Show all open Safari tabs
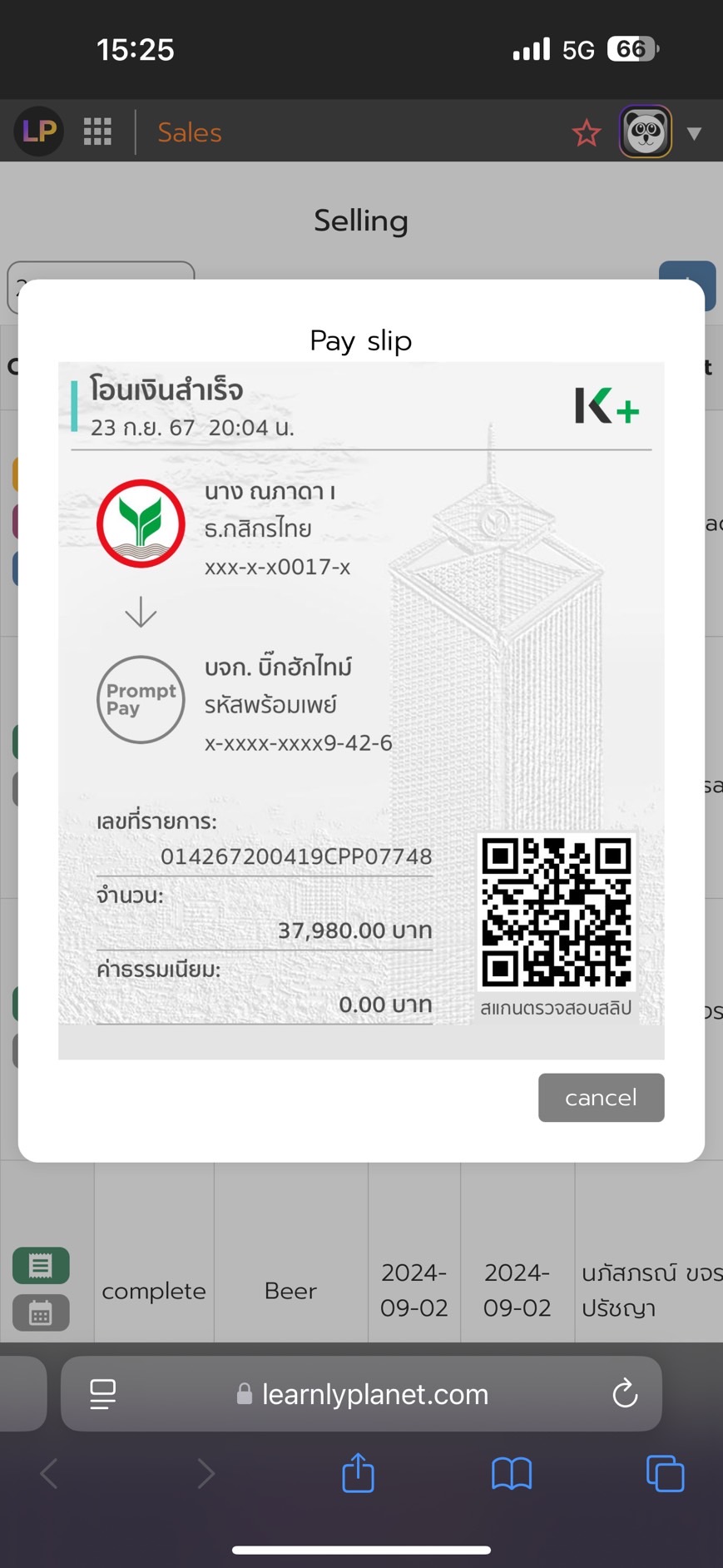The width and height of the screenshot is (723, 1568). point(665,1474)
